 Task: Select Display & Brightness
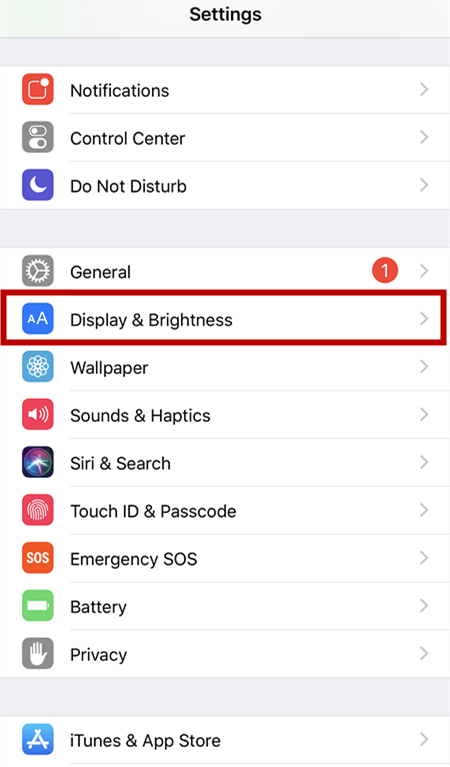click(x=225, y=319)
